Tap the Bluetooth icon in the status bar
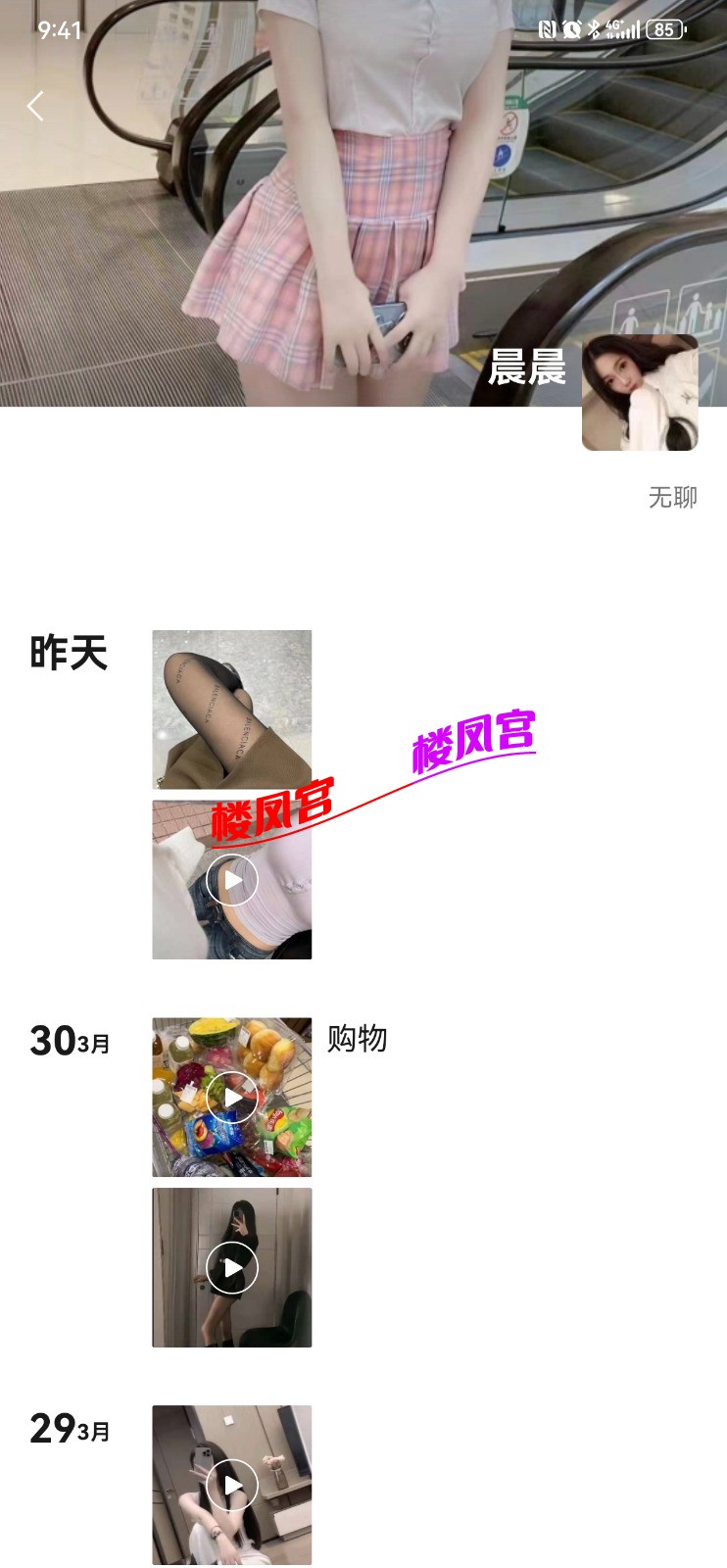727x1568 pixels. tap(593, 29)
